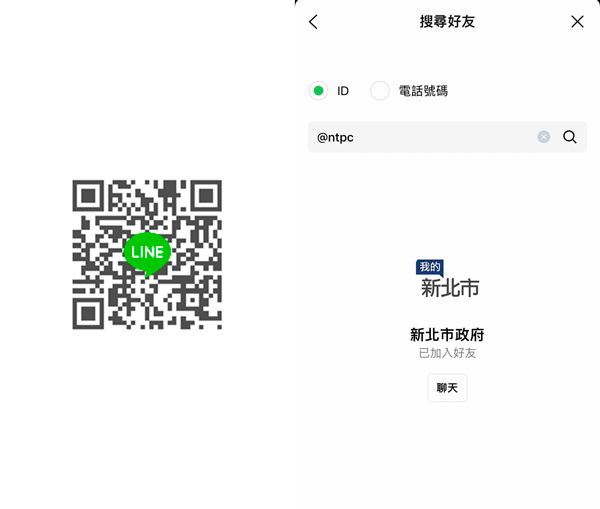Viewport: 600px width, 509px height.
Task: Run the search with the magnifier icon
Action: click(570, 137)
